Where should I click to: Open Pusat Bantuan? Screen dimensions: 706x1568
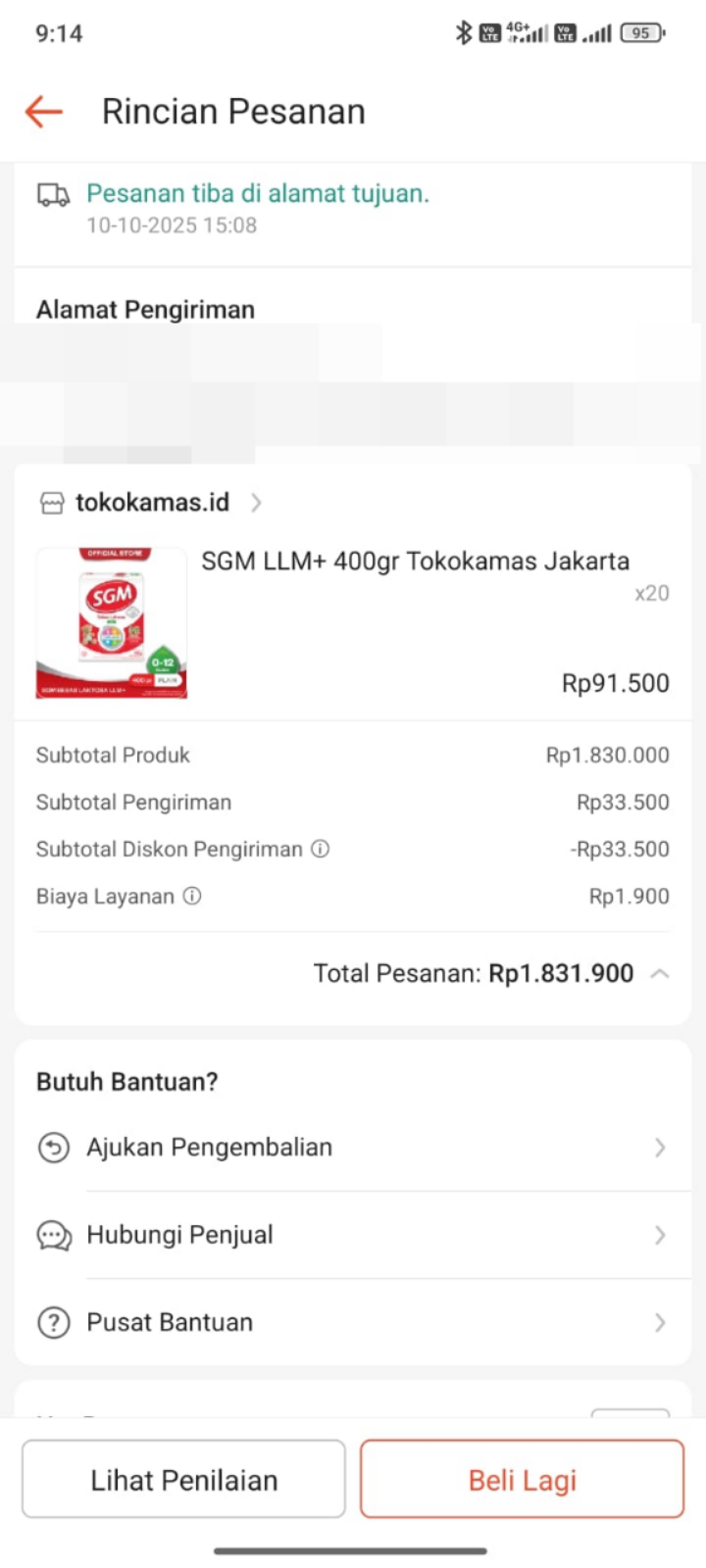pyautogui.click(x=353, y=1322)
